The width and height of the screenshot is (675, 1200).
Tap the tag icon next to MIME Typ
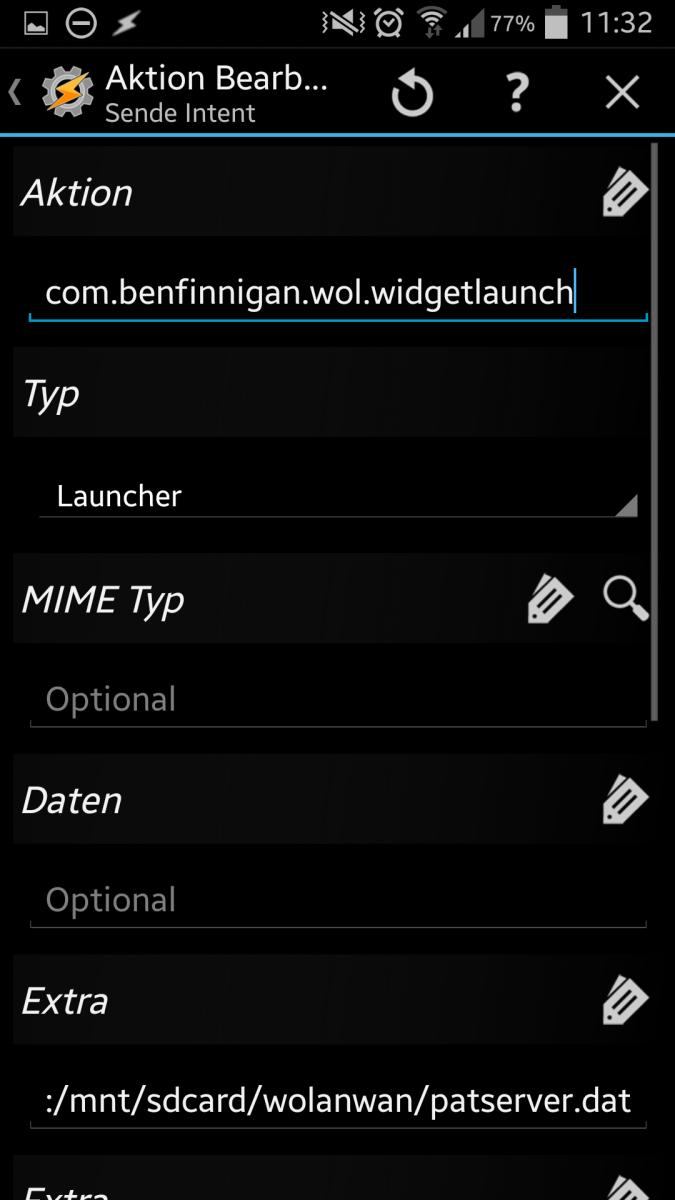pos(550,599)
